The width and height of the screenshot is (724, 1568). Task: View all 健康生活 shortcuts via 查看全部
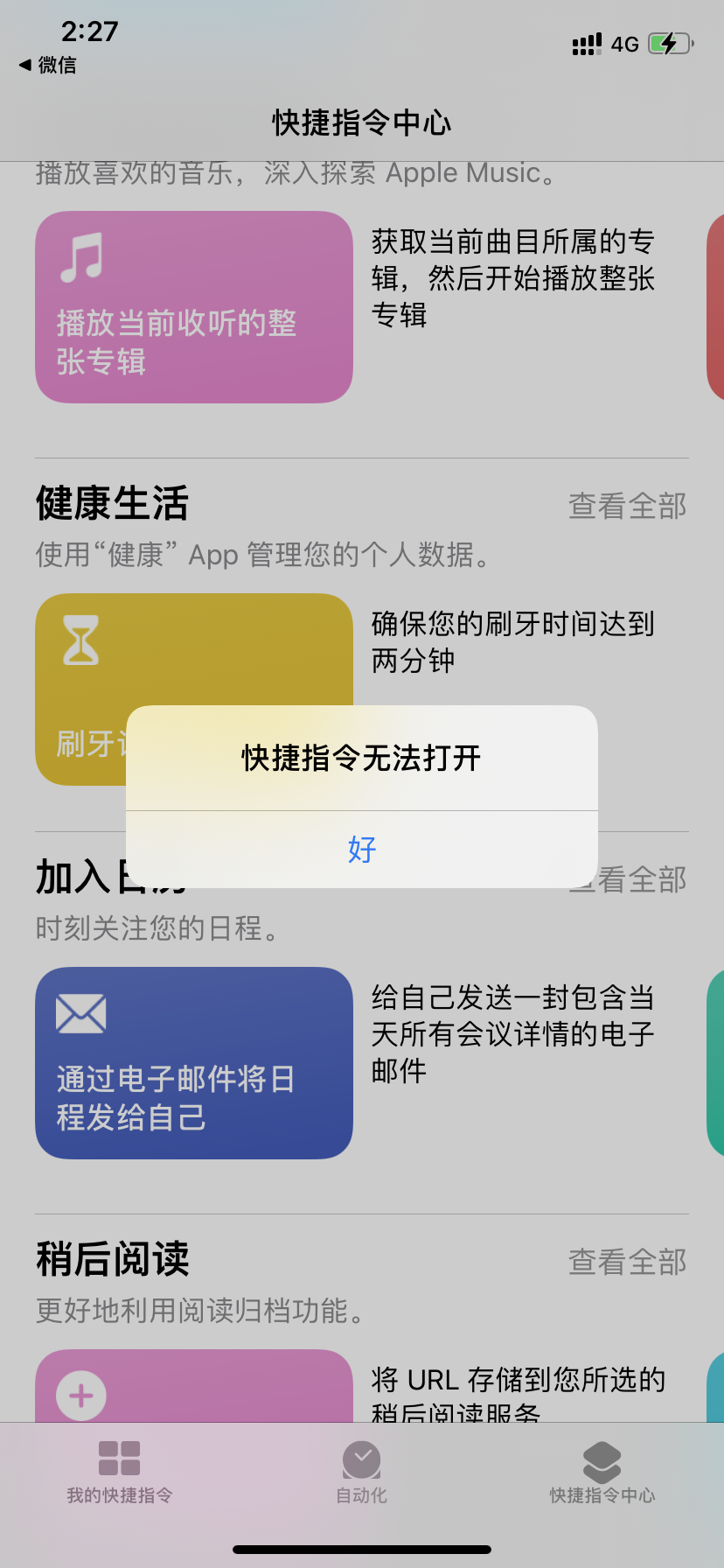coord(627,506)
